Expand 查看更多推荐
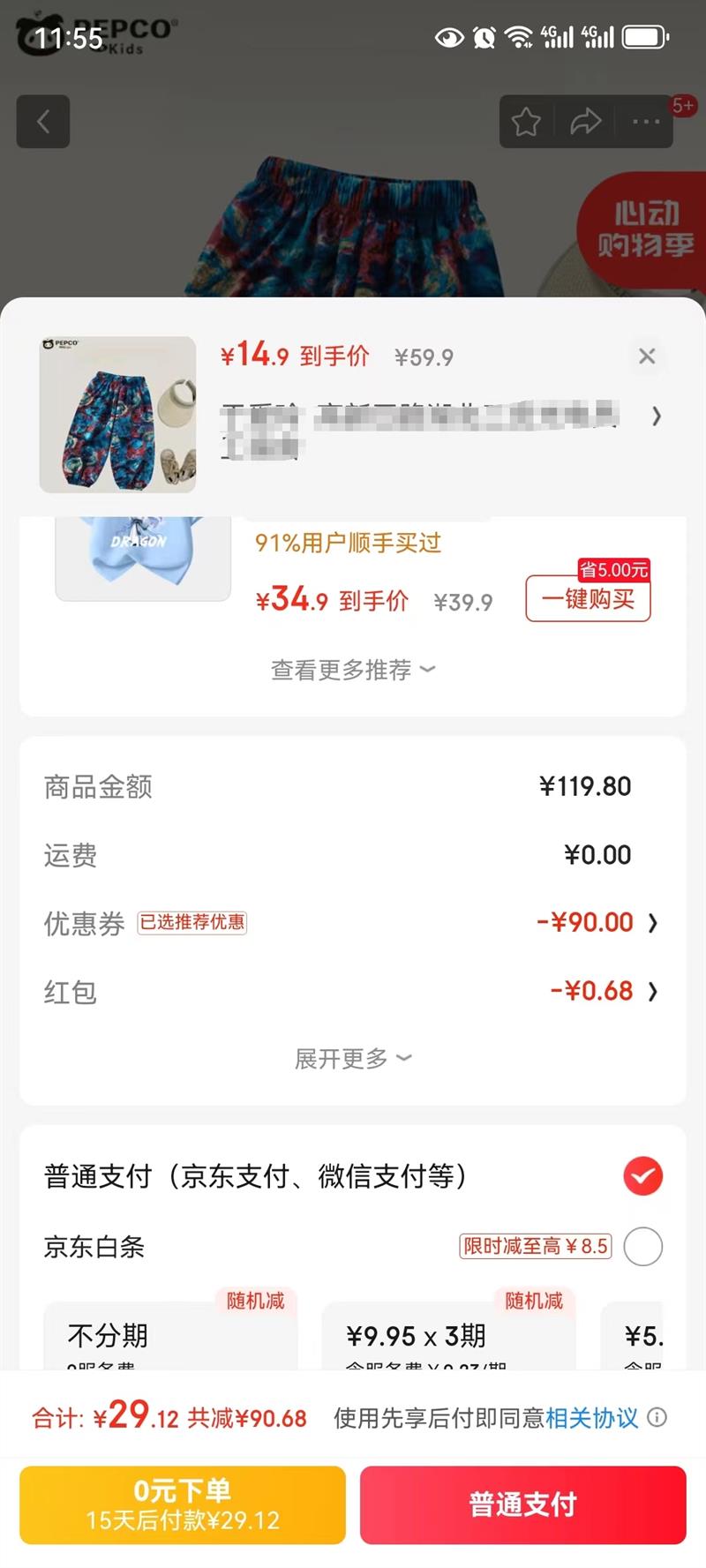Screen dimensions: 706x1568 (352, 670)
